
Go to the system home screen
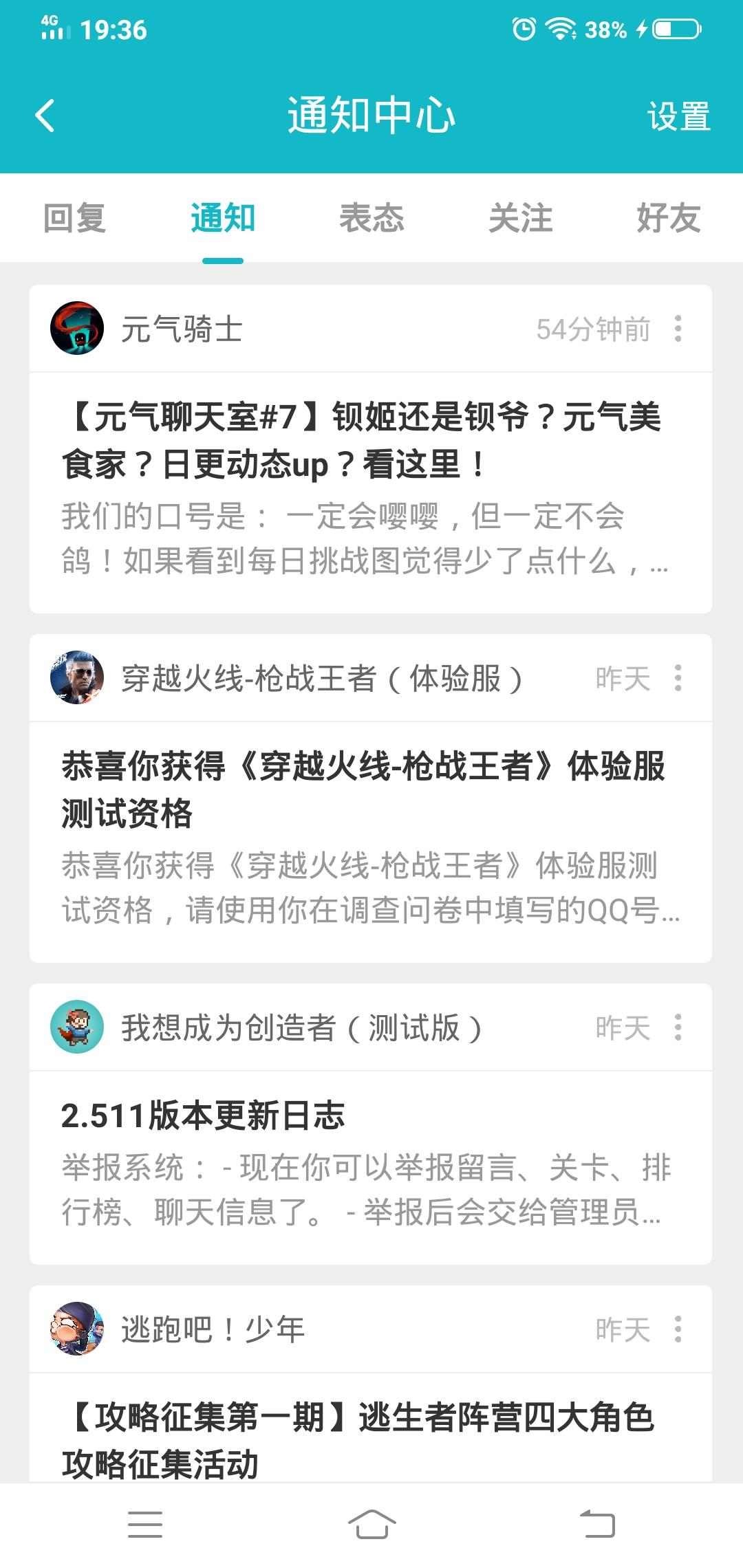coord(371,1525)
